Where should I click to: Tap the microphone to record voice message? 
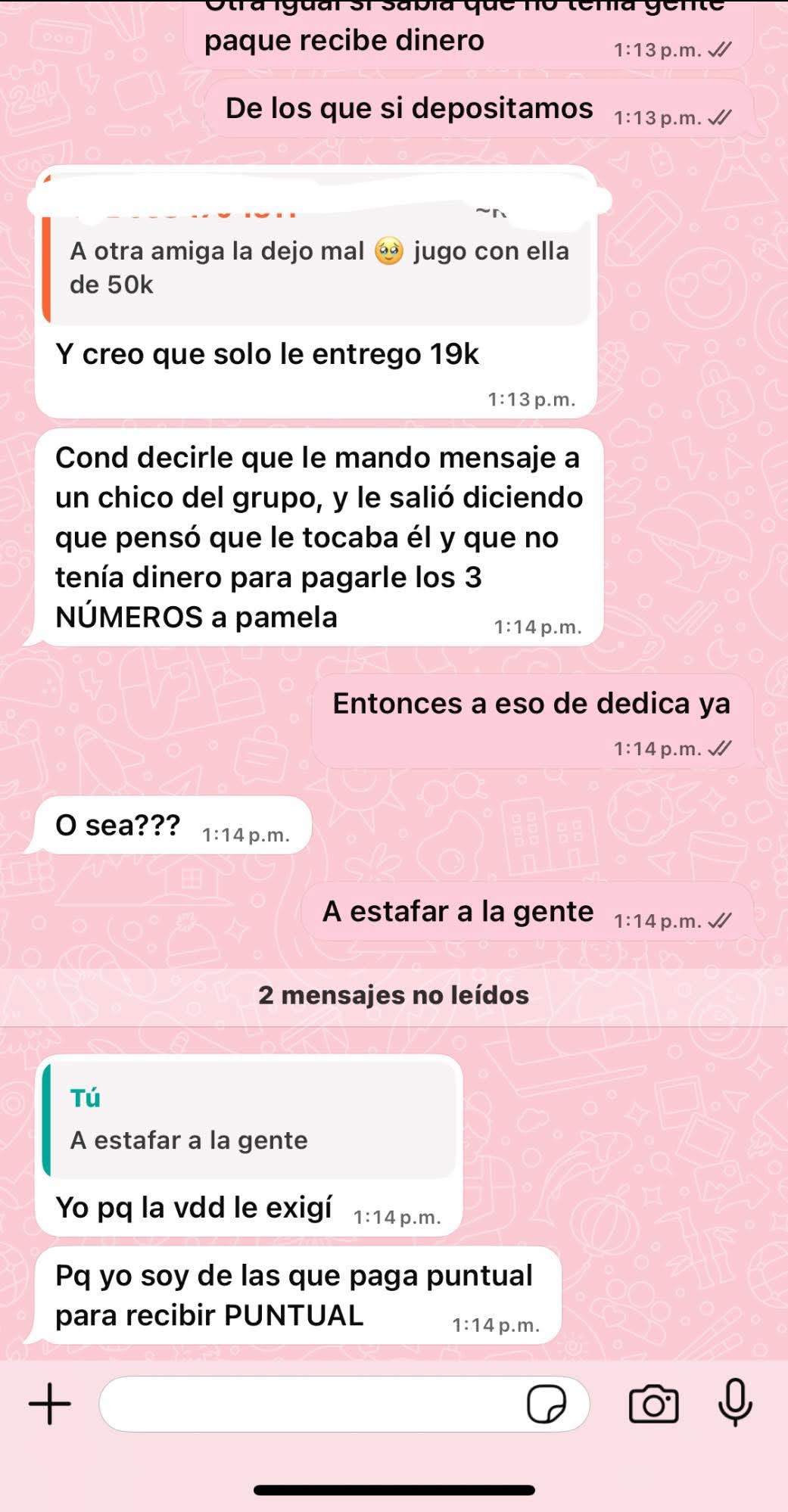pyautogui.click(x=735, y=1403)
